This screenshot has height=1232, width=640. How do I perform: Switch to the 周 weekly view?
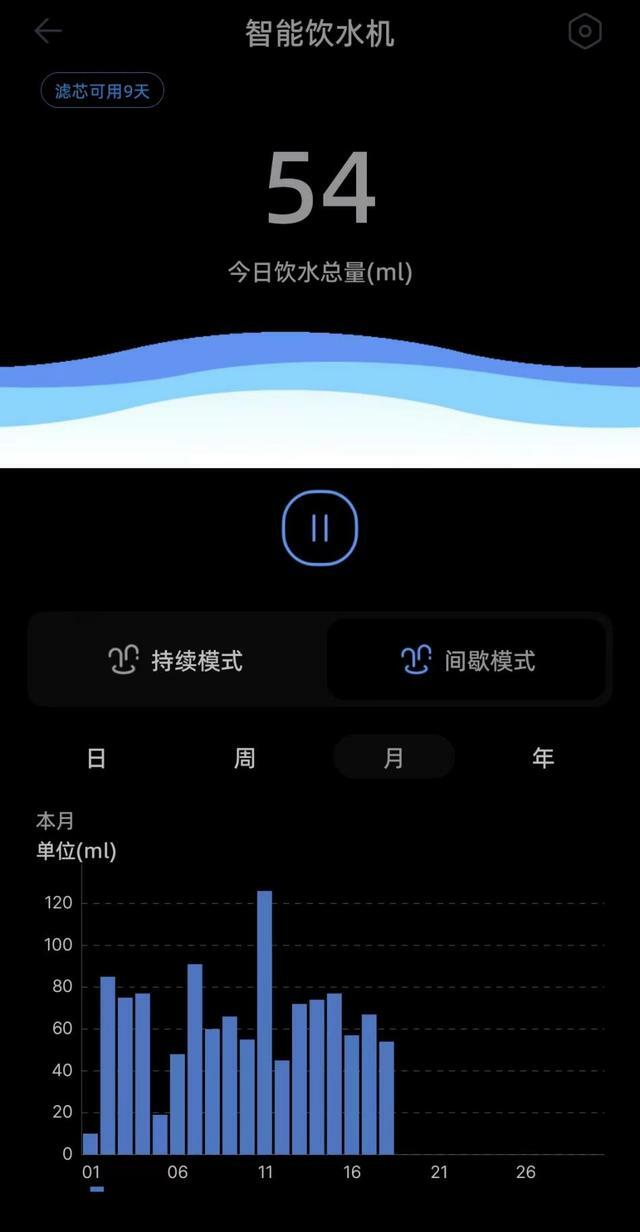[x=244, y=758]
